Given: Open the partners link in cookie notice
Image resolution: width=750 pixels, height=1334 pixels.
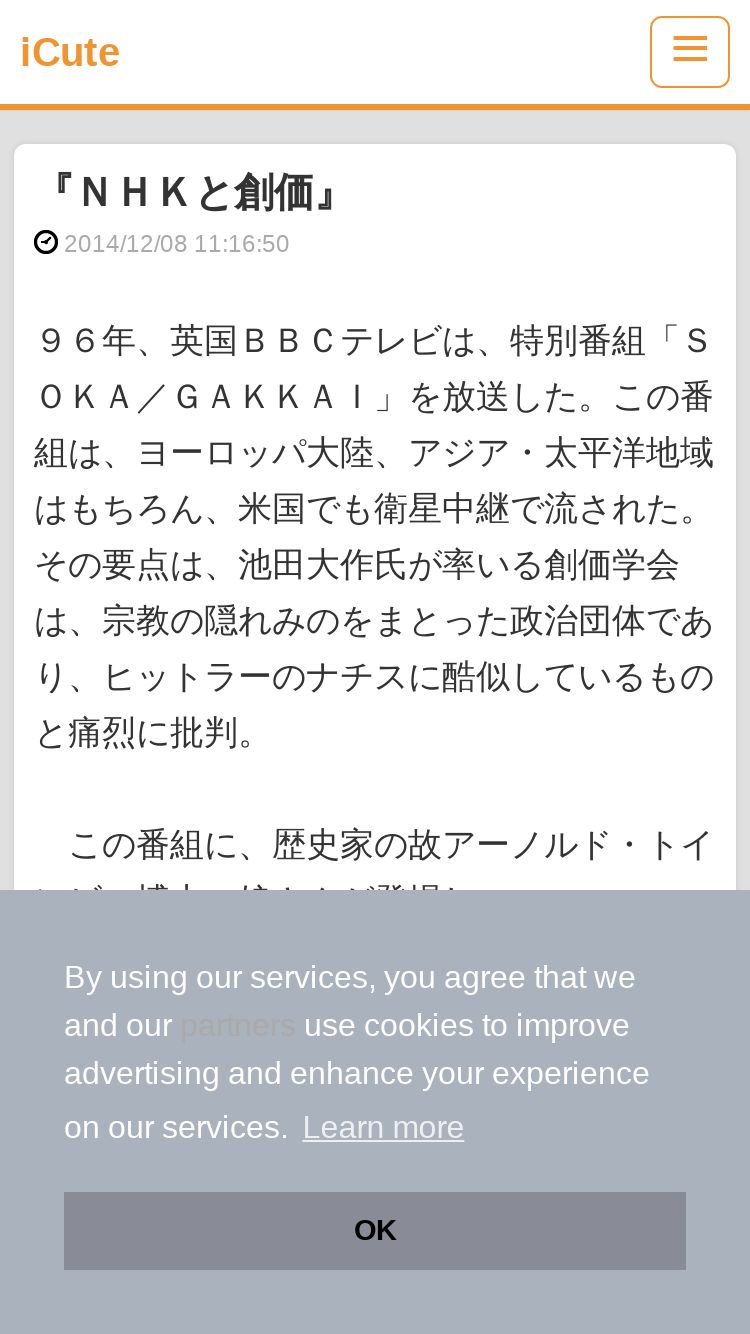Looking at the screenshot, I should (x=237, y=1025).
